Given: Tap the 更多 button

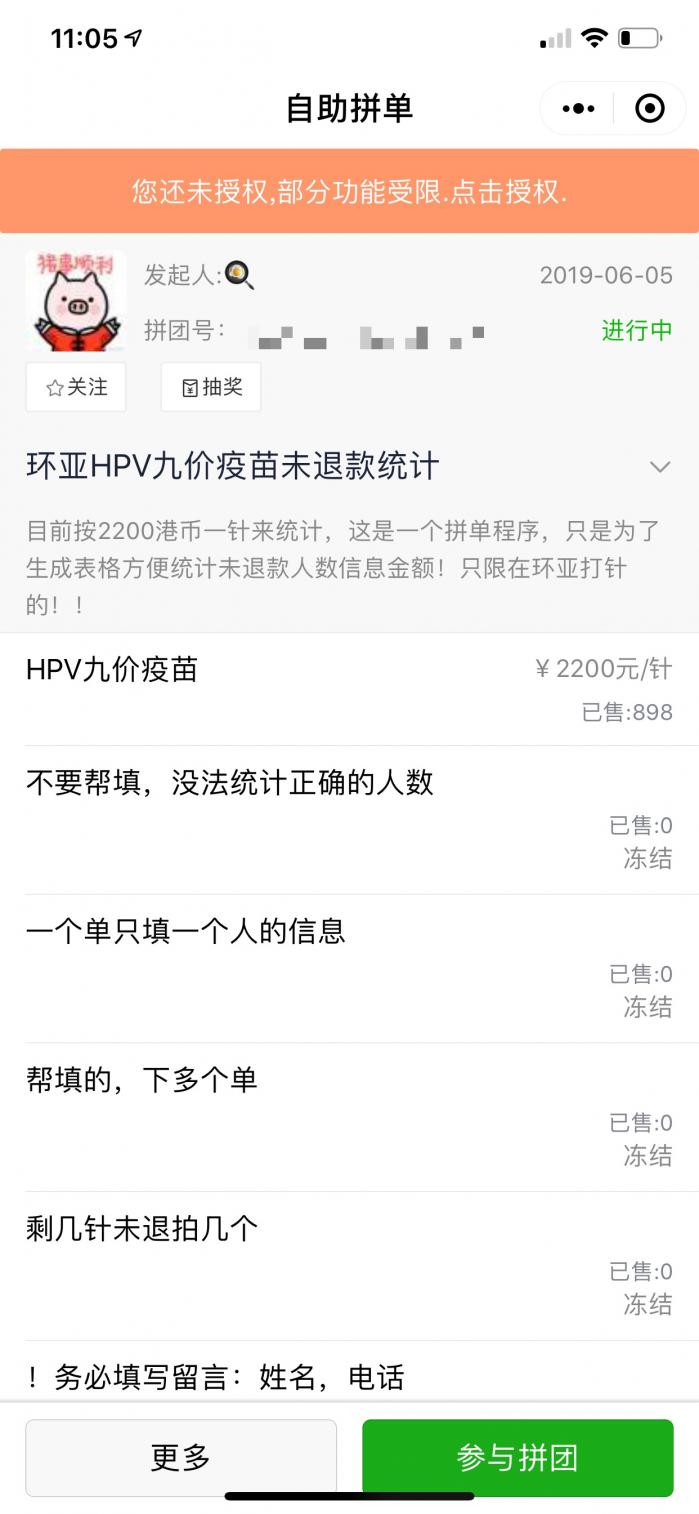Looking at the screenshot, I should pos(181,1457).
